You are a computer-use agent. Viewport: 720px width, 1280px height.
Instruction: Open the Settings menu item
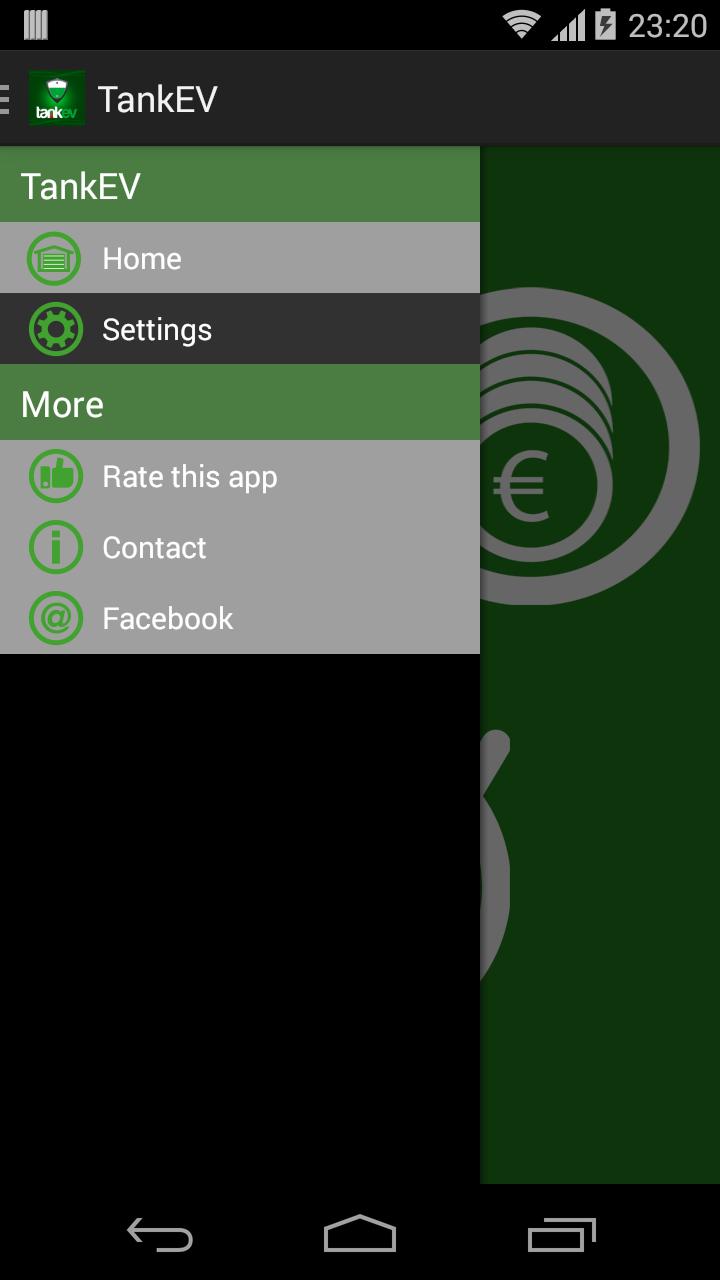[240, 329]
